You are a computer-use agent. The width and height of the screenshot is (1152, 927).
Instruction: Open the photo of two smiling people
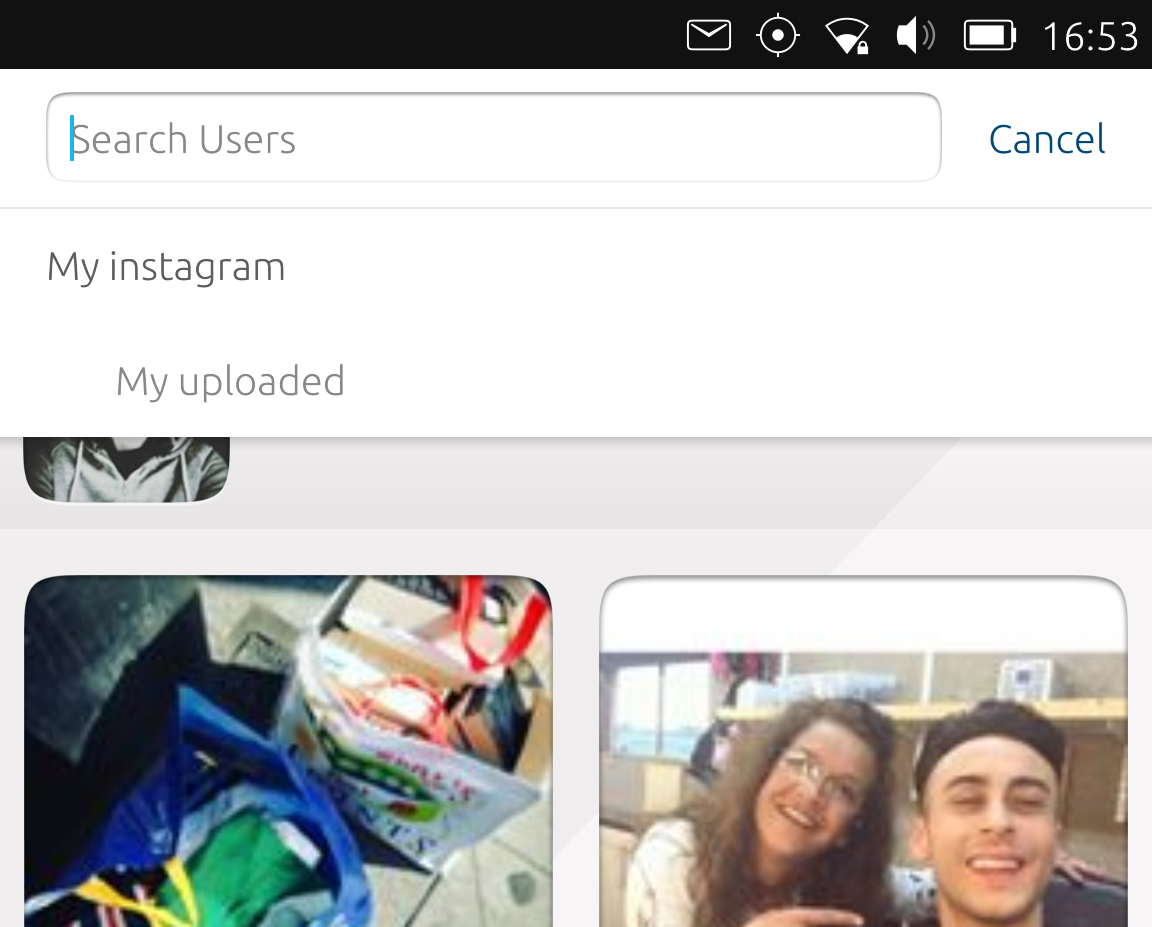[x=863, y=752]
